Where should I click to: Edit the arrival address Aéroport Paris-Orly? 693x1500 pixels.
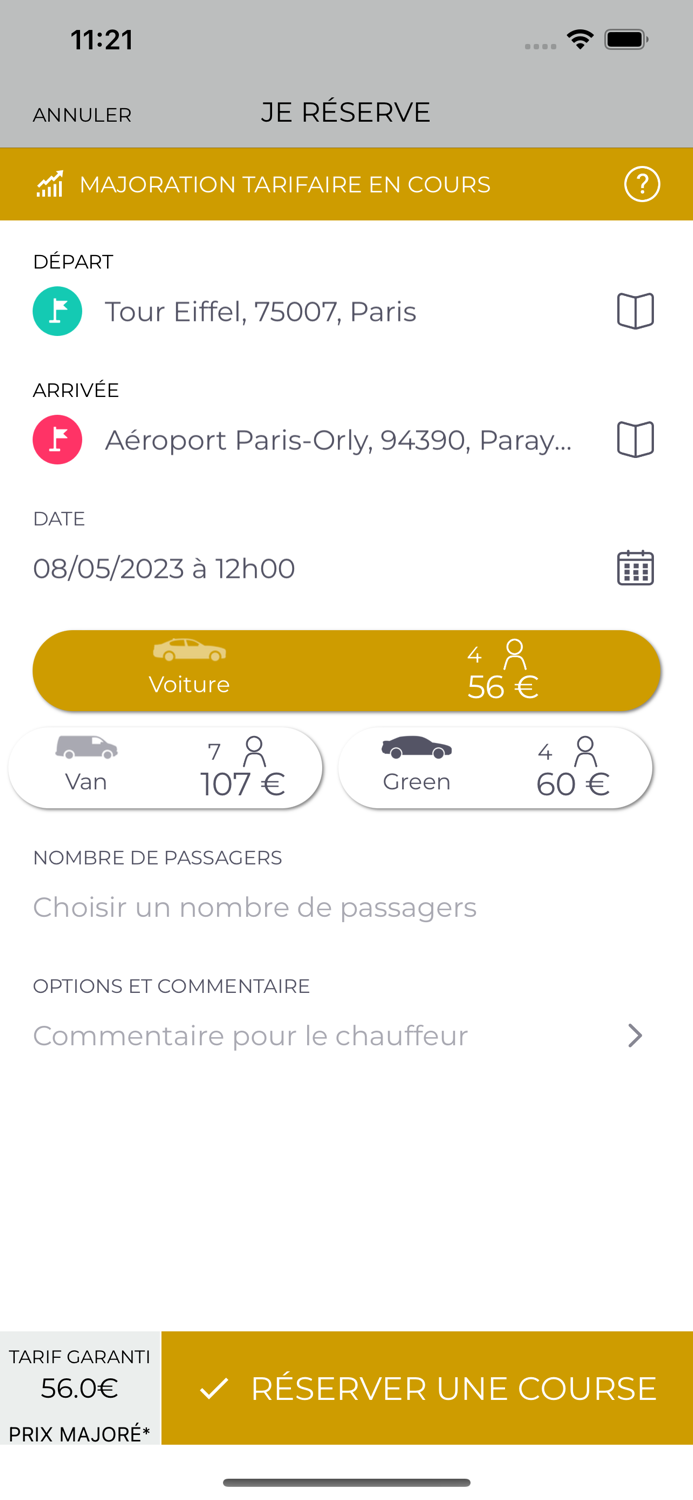point(338,440)
